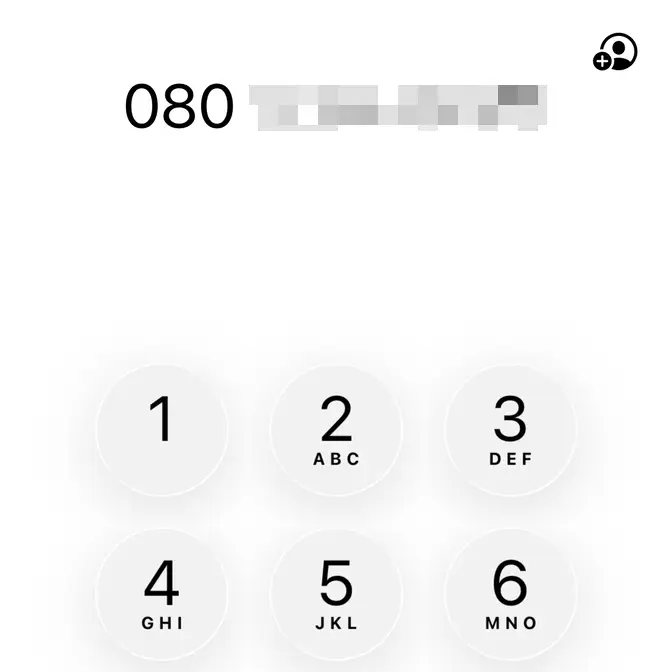Image resolution: width=672 pixels, height=672 pixels.
Task: Add digit 4 to the number
Action: pos(162,594)
